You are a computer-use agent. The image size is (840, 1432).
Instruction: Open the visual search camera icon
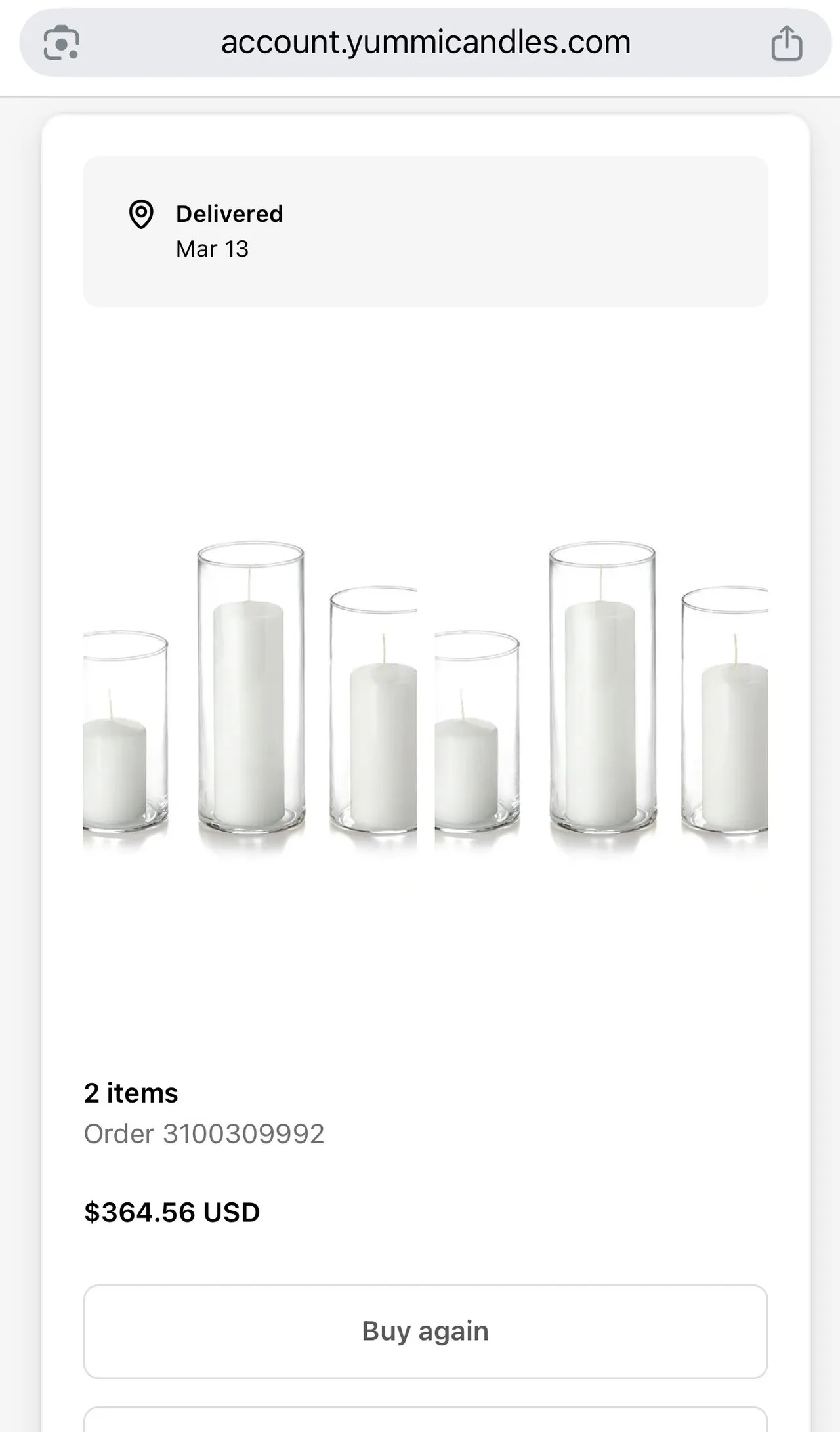pyautogui.click(x=61, y=43)
